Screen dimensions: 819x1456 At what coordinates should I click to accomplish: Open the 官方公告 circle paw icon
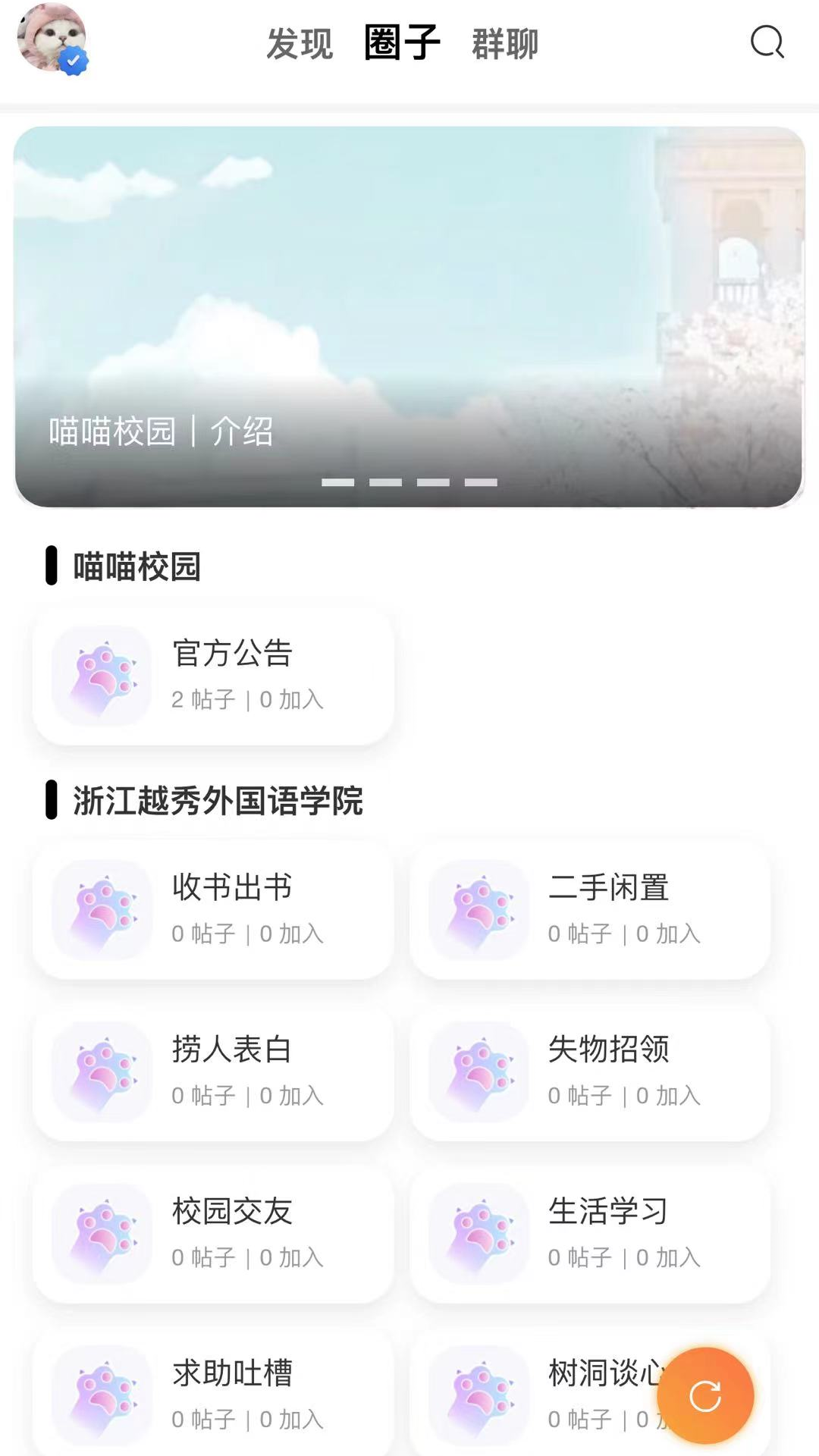point(99,677)
